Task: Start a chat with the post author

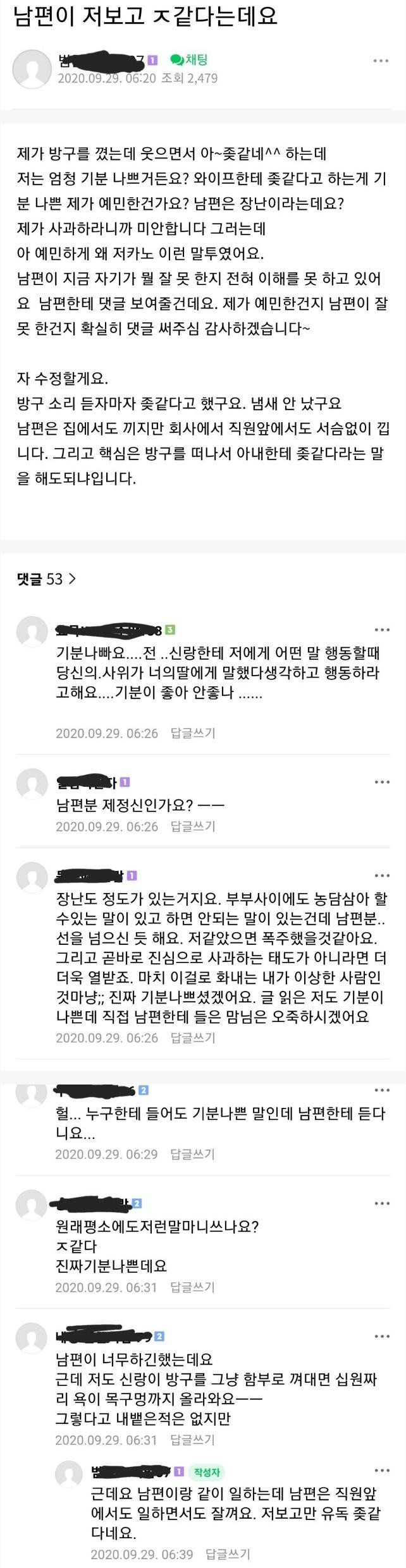Action: tap(188, 60)
